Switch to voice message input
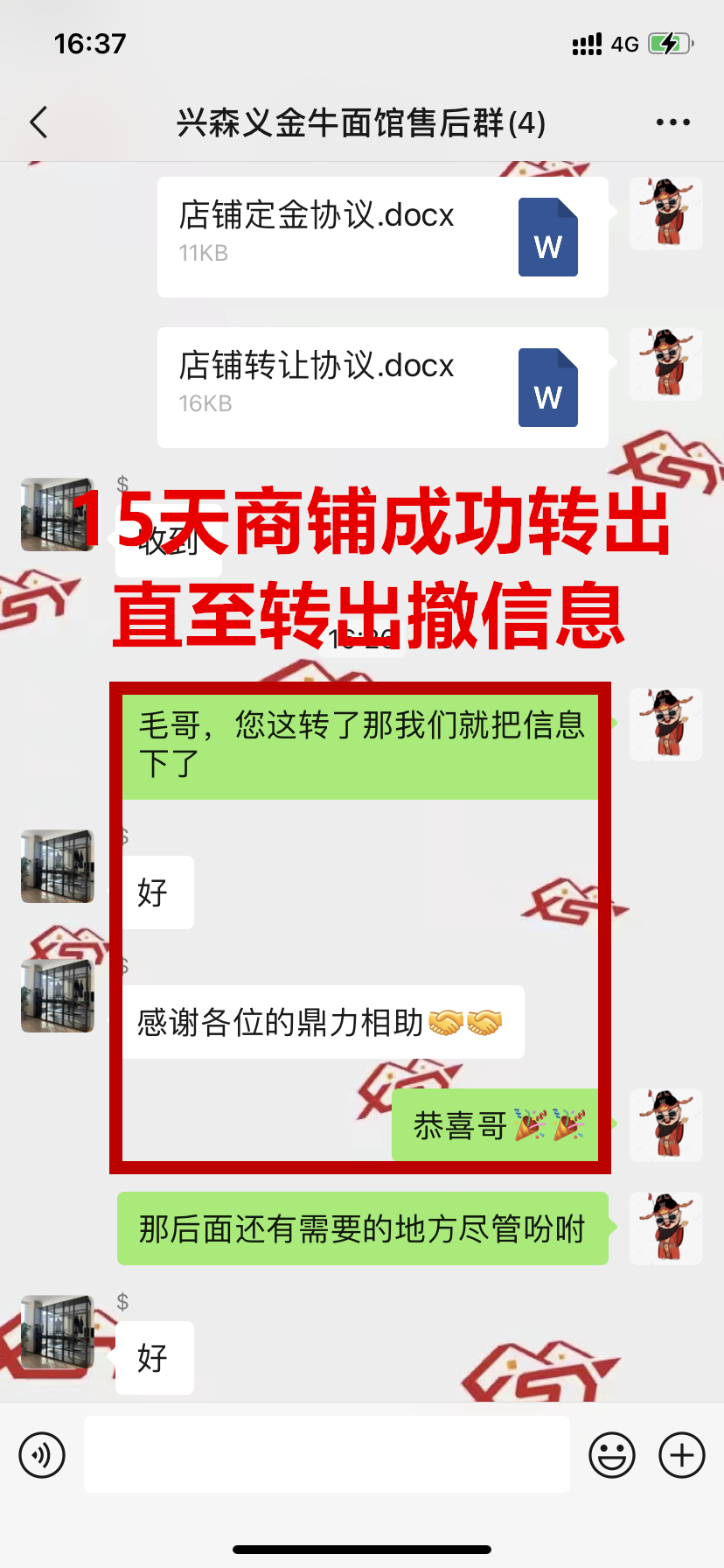This screenshot has width=724, height=1568. click(x=42, y=1455)
